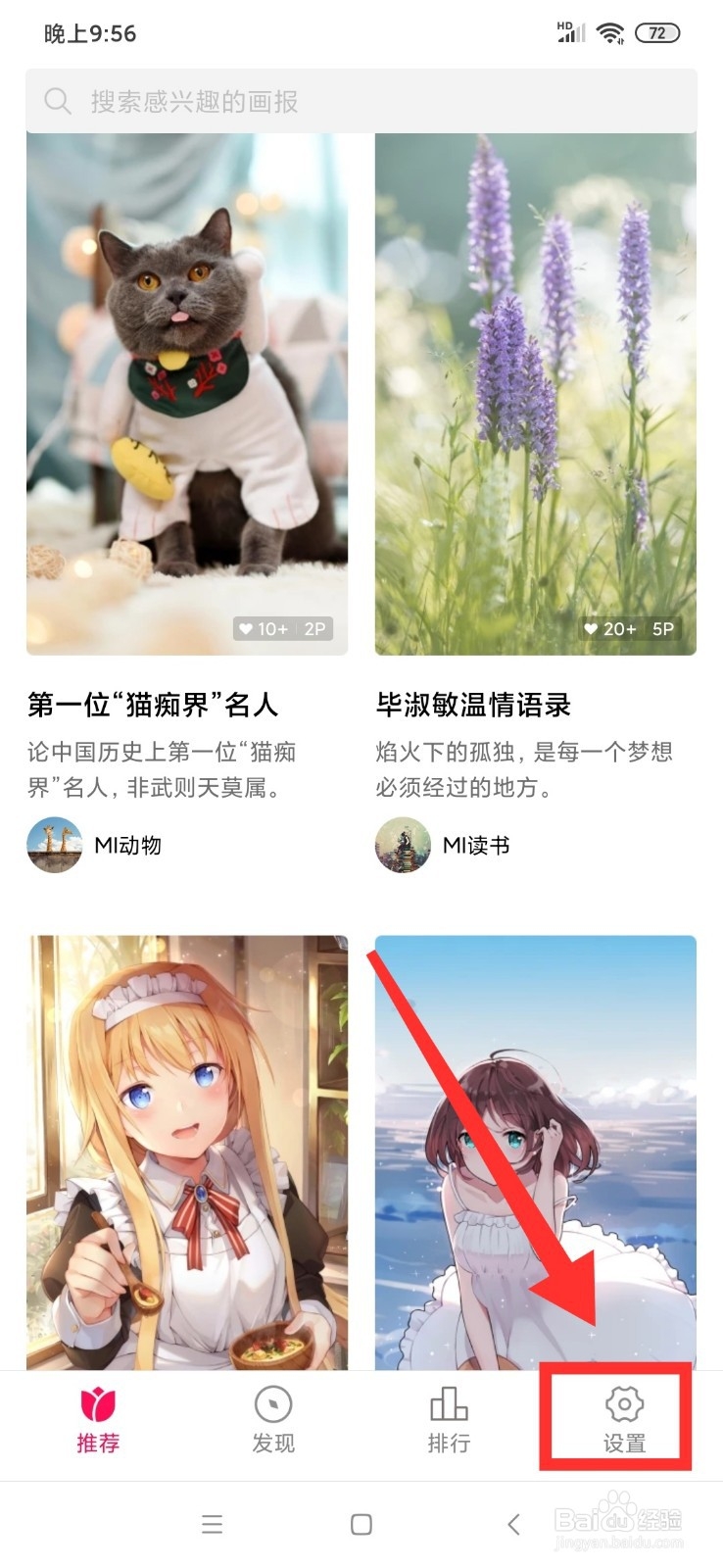Tap the 2P page count badge on cat card
Screen dimensions: 723x1568
point(312,629)
